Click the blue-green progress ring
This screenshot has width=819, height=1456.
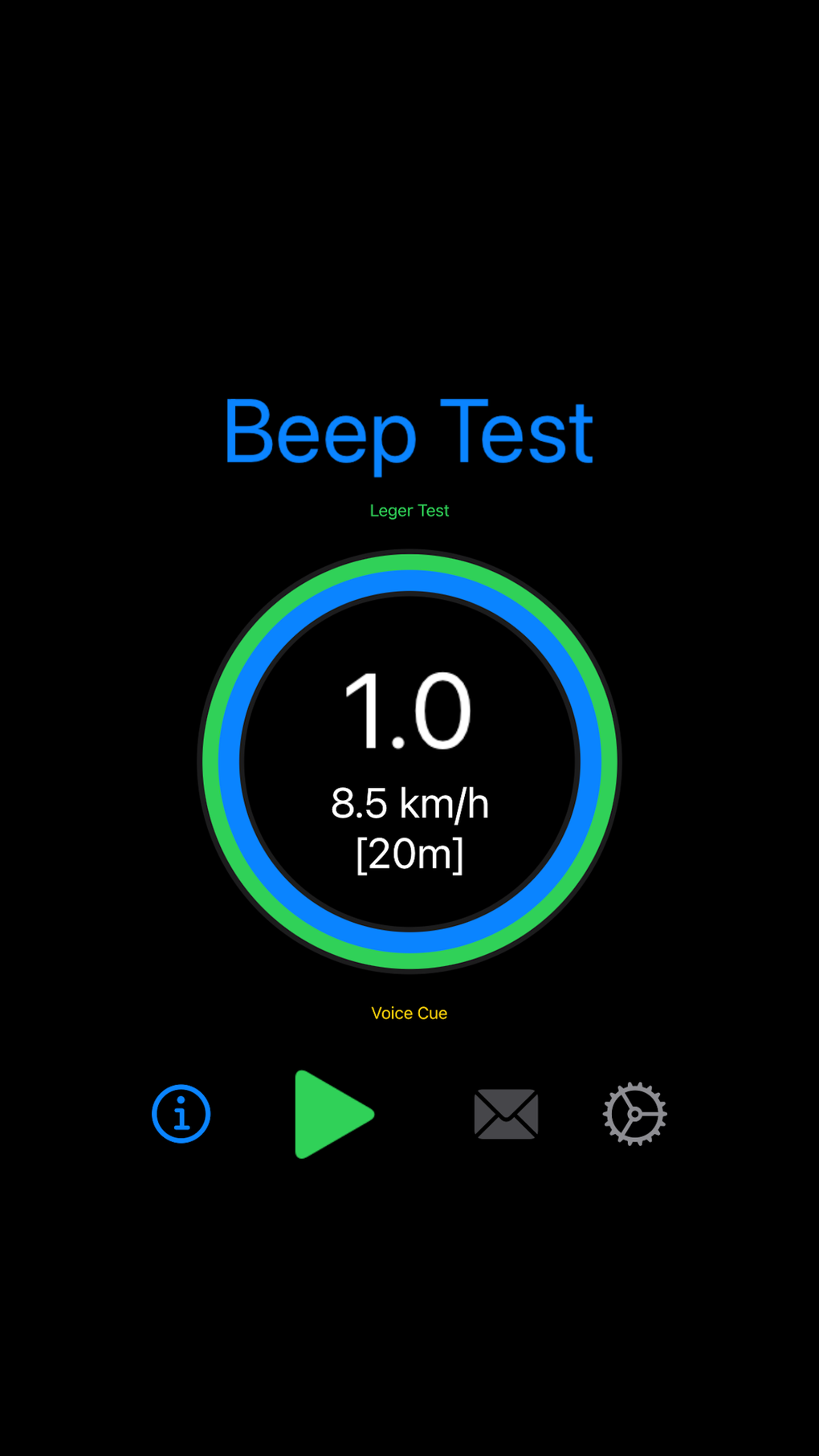(x=409, y=574)
